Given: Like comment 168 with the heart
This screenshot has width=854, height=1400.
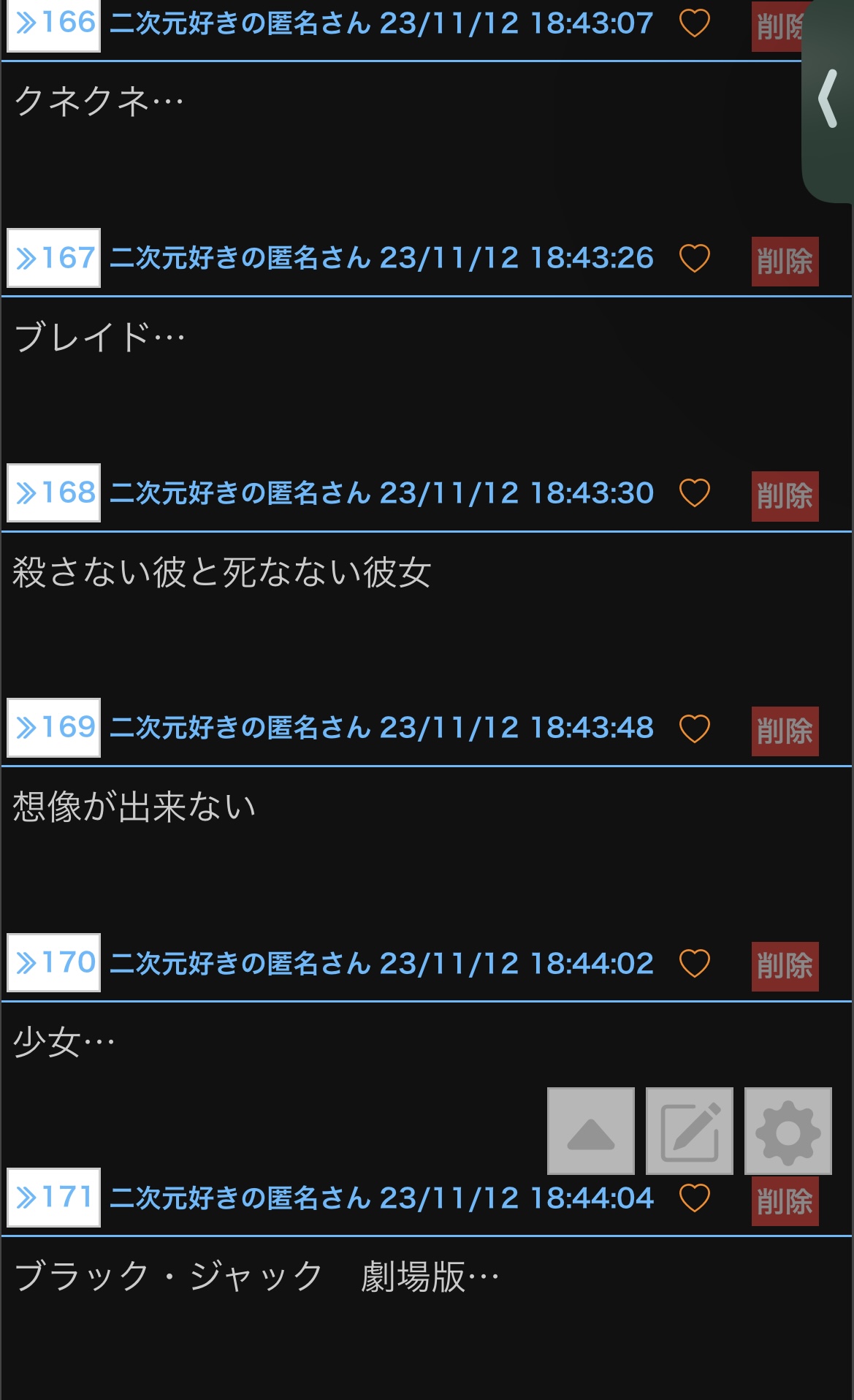Looking at the screenshot, I should click(x=694, y=493).
